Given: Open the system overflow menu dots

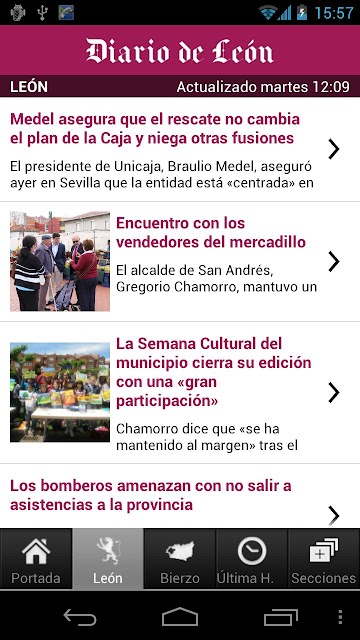Looking at the screenshot, I should click(x=340, y=617).
